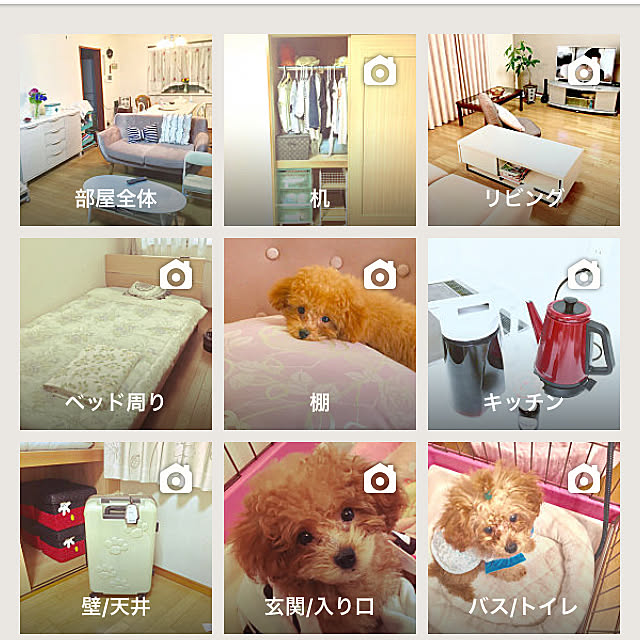The width and height of the screenshot is (640, 640).
Task: Open the 壁/天井 tile
Action: pyautogui.click(x=116, y=538)
